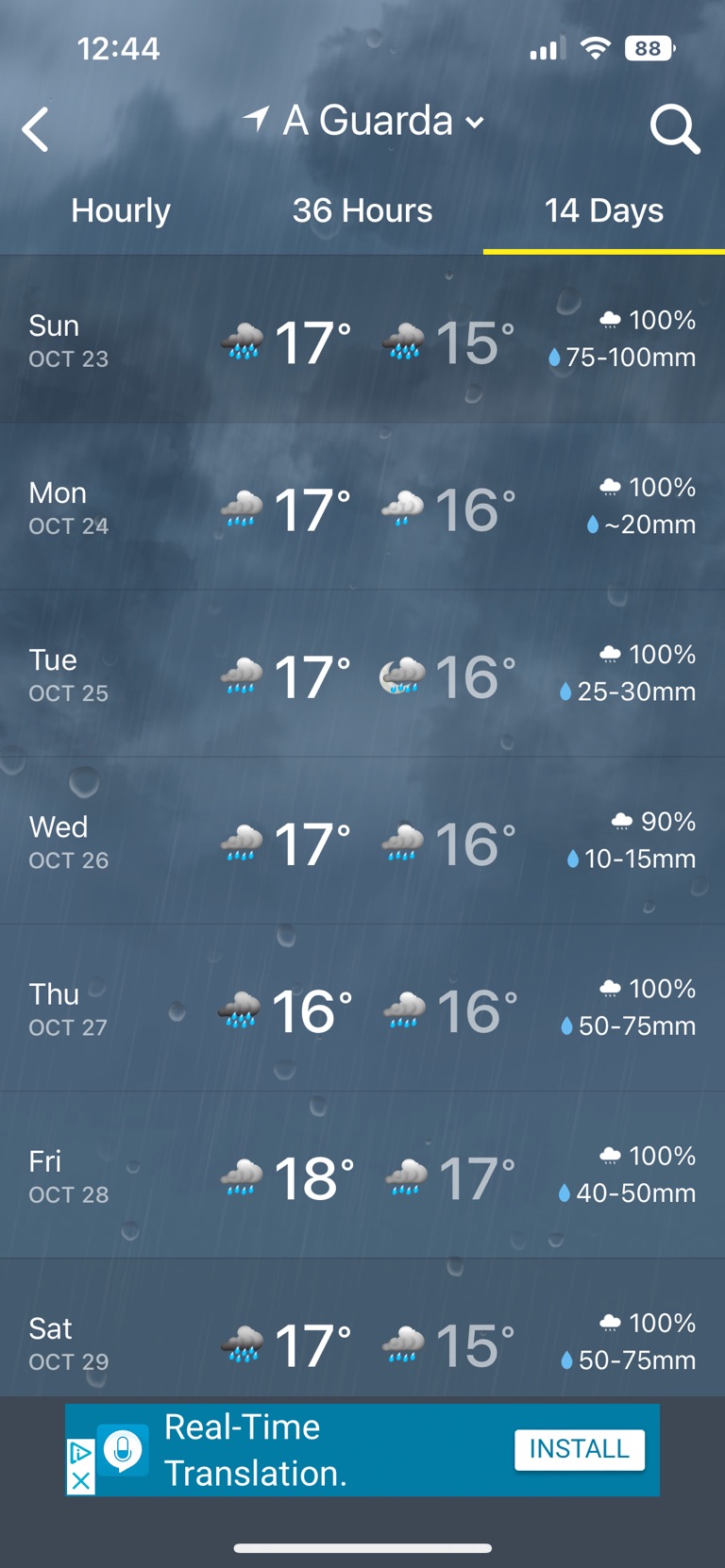The height and width of the screenshot is (1568, 725).
Task: Go back using the back arrow
Action: pos(36,129)
